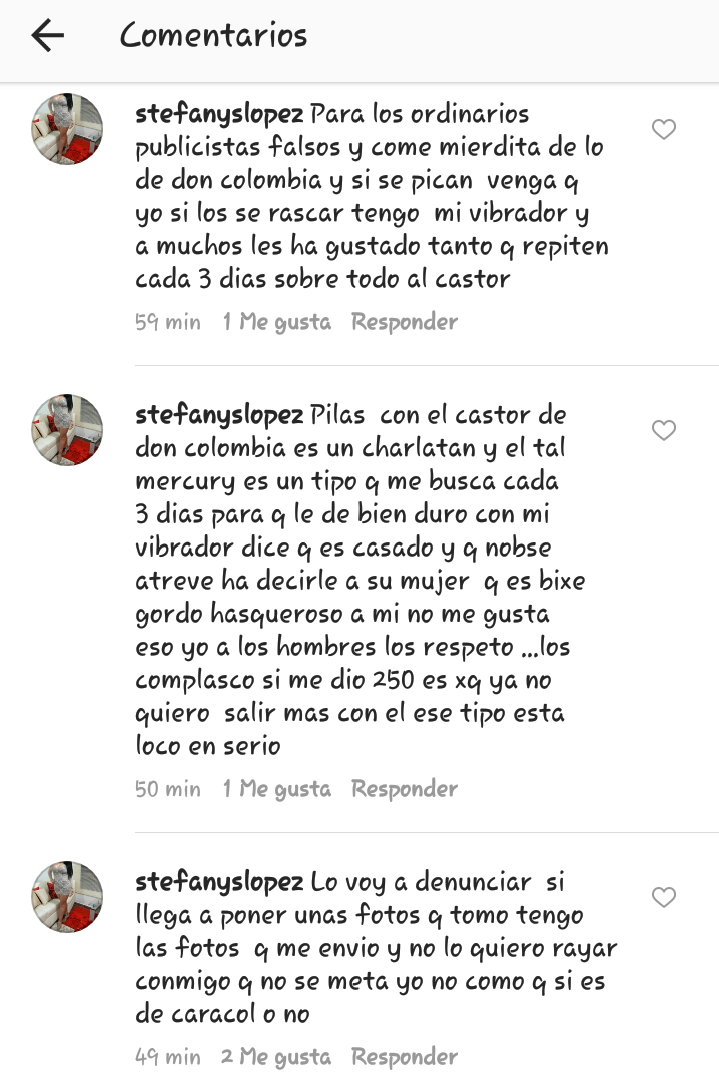Reply to the 50 min comment
Screen dimensions: 719x1091
[x=404, y=789]
